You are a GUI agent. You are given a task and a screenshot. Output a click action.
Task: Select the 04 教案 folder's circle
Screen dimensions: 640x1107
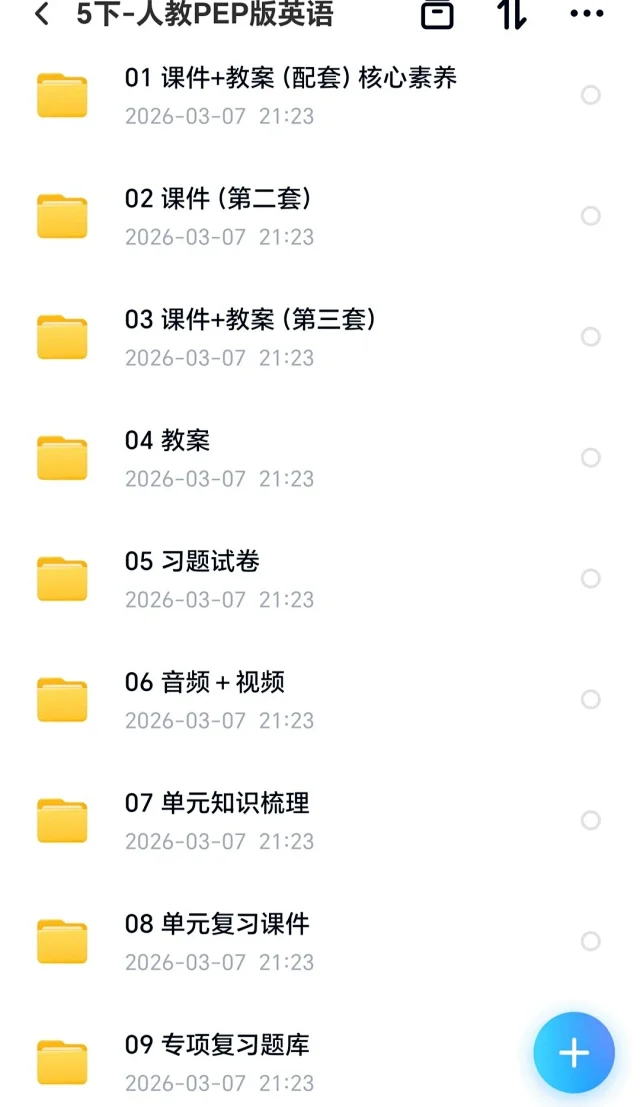[x=591, y=458]
